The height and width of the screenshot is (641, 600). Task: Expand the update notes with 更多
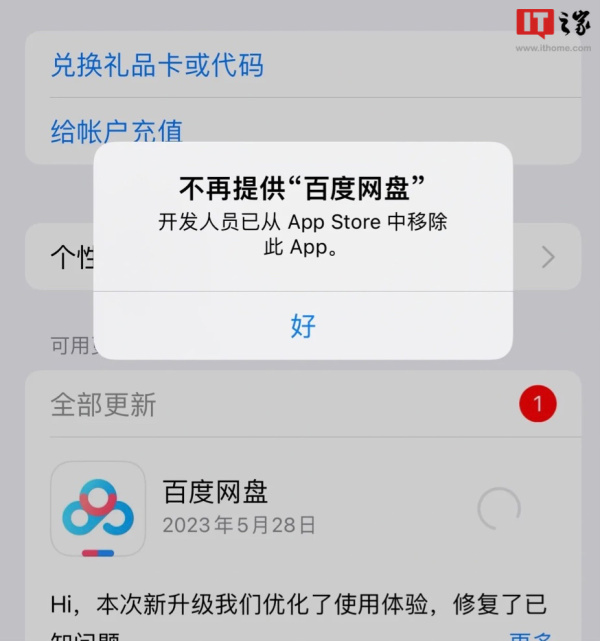tap(533, 637)
